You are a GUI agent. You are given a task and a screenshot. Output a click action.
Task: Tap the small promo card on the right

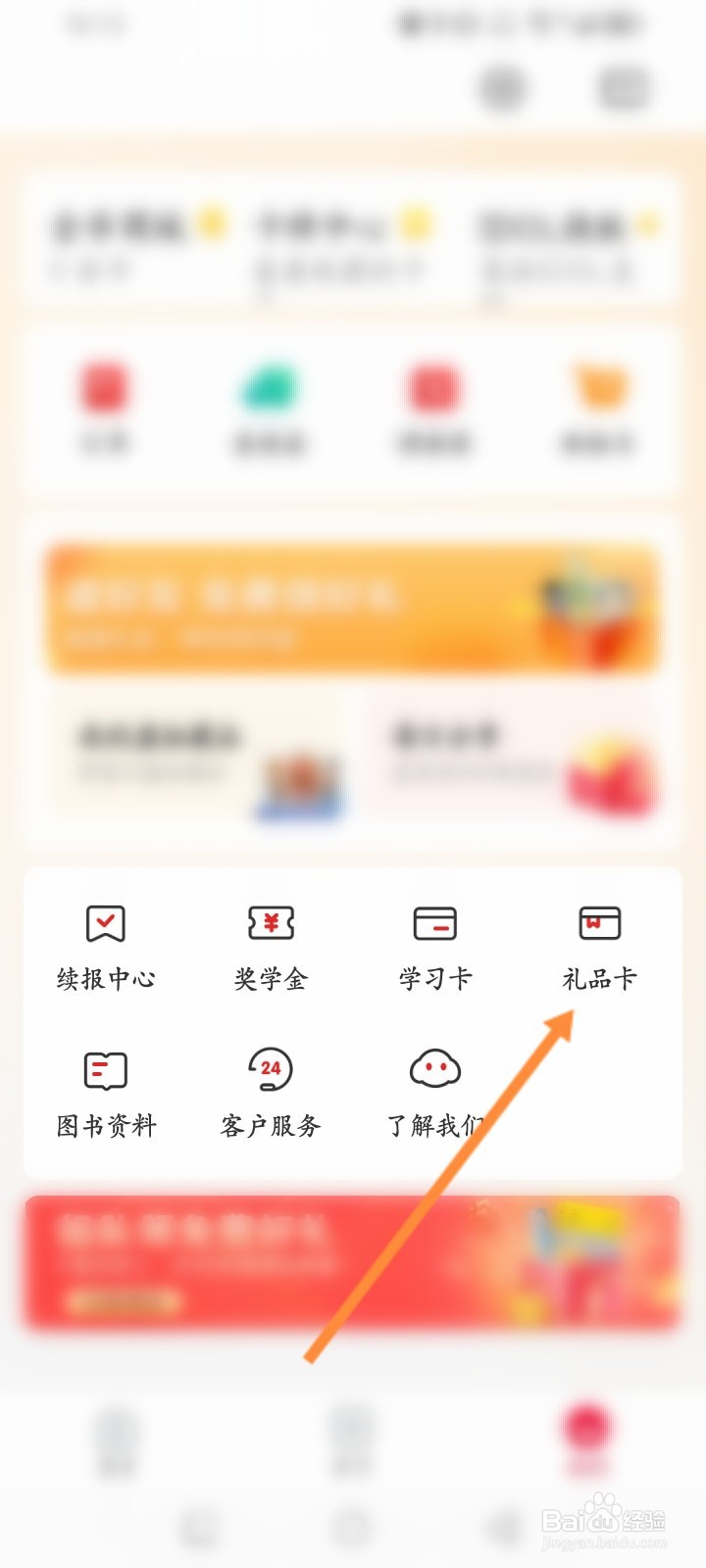coord(520,759)
